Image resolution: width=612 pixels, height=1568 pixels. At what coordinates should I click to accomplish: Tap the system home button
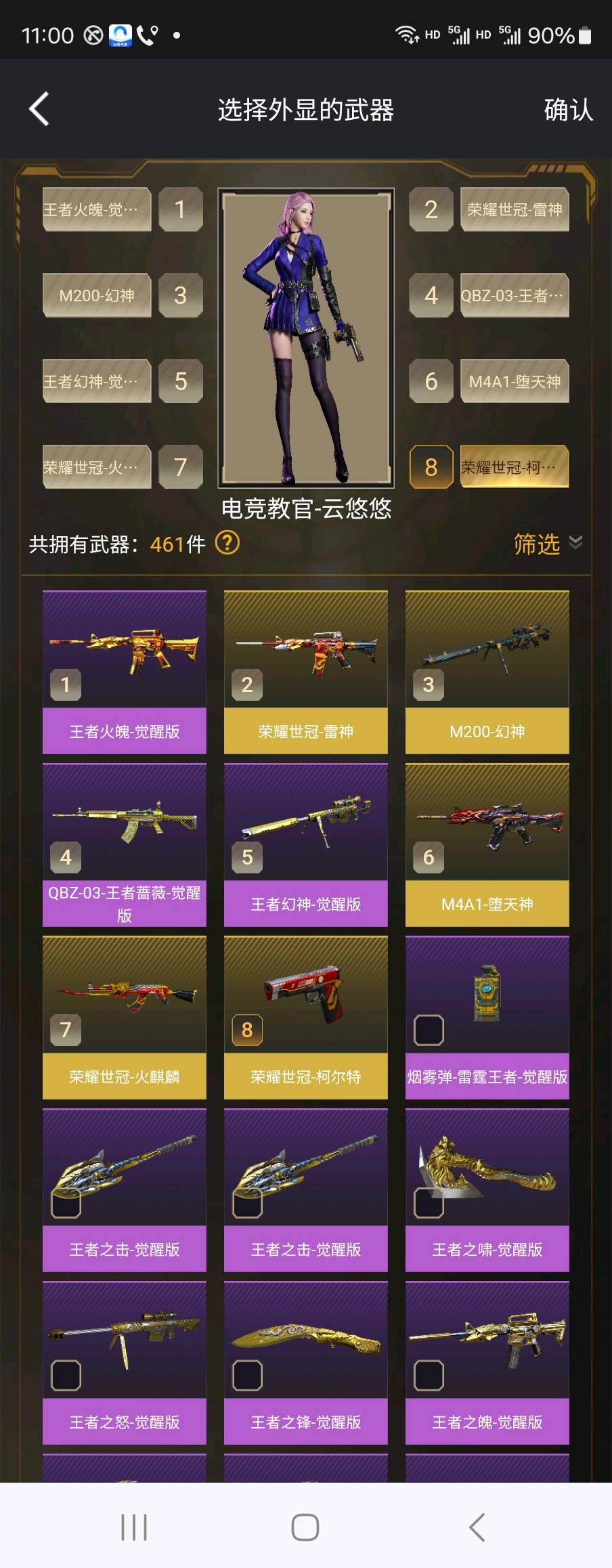[x=305, y=1527]
